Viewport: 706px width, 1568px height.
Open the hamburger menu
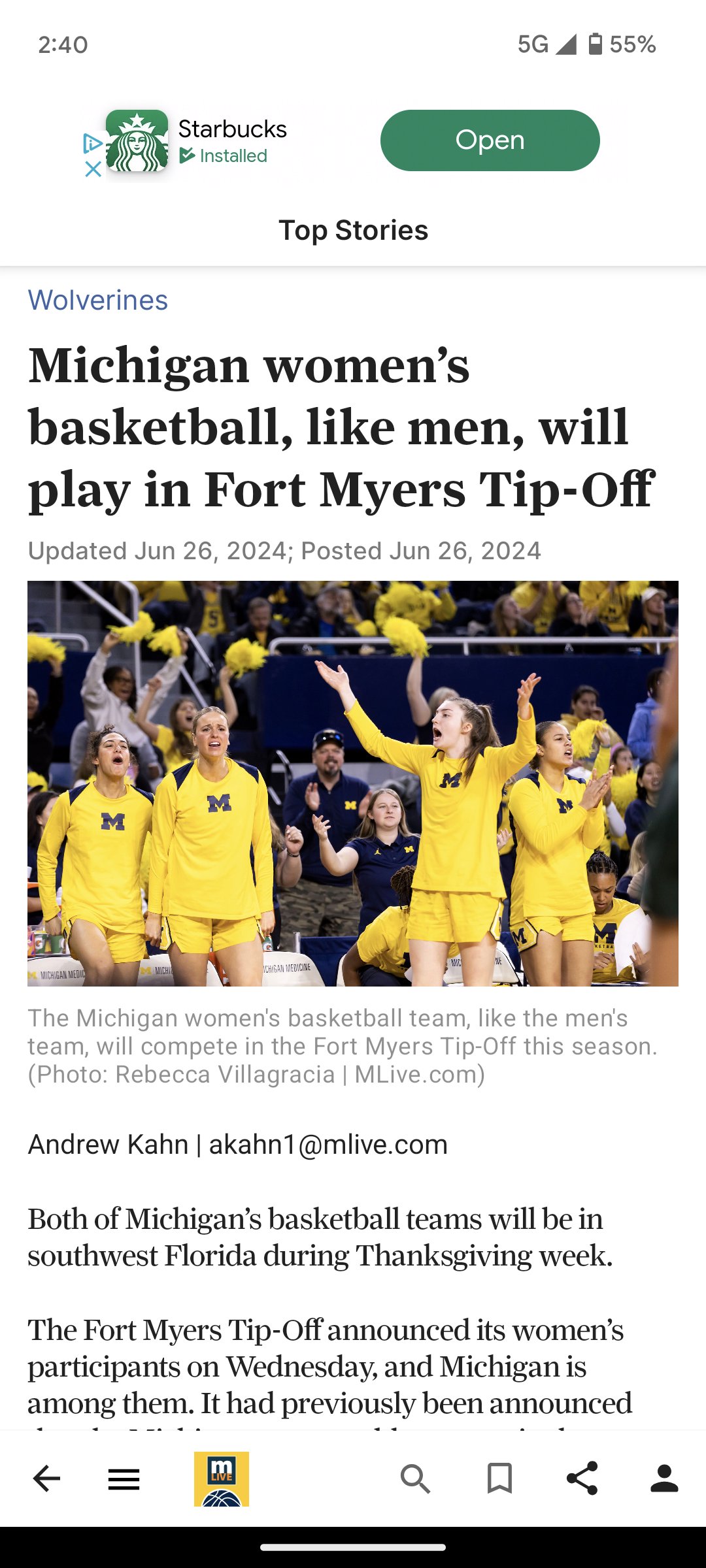click(124, 1479)
